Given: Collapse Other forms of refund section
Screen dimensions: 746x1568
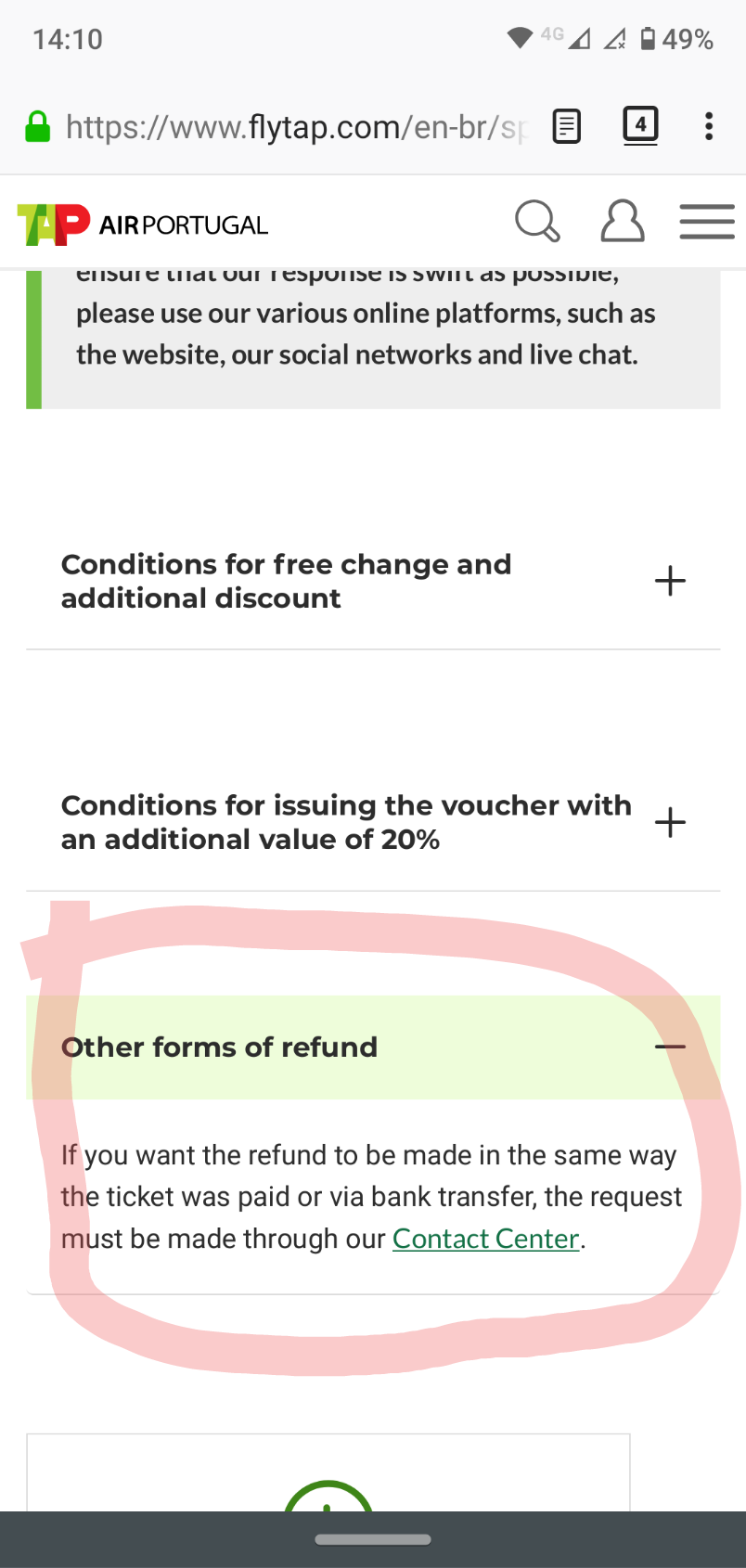Looking at the screenshot, I should tap(669, 1047).
